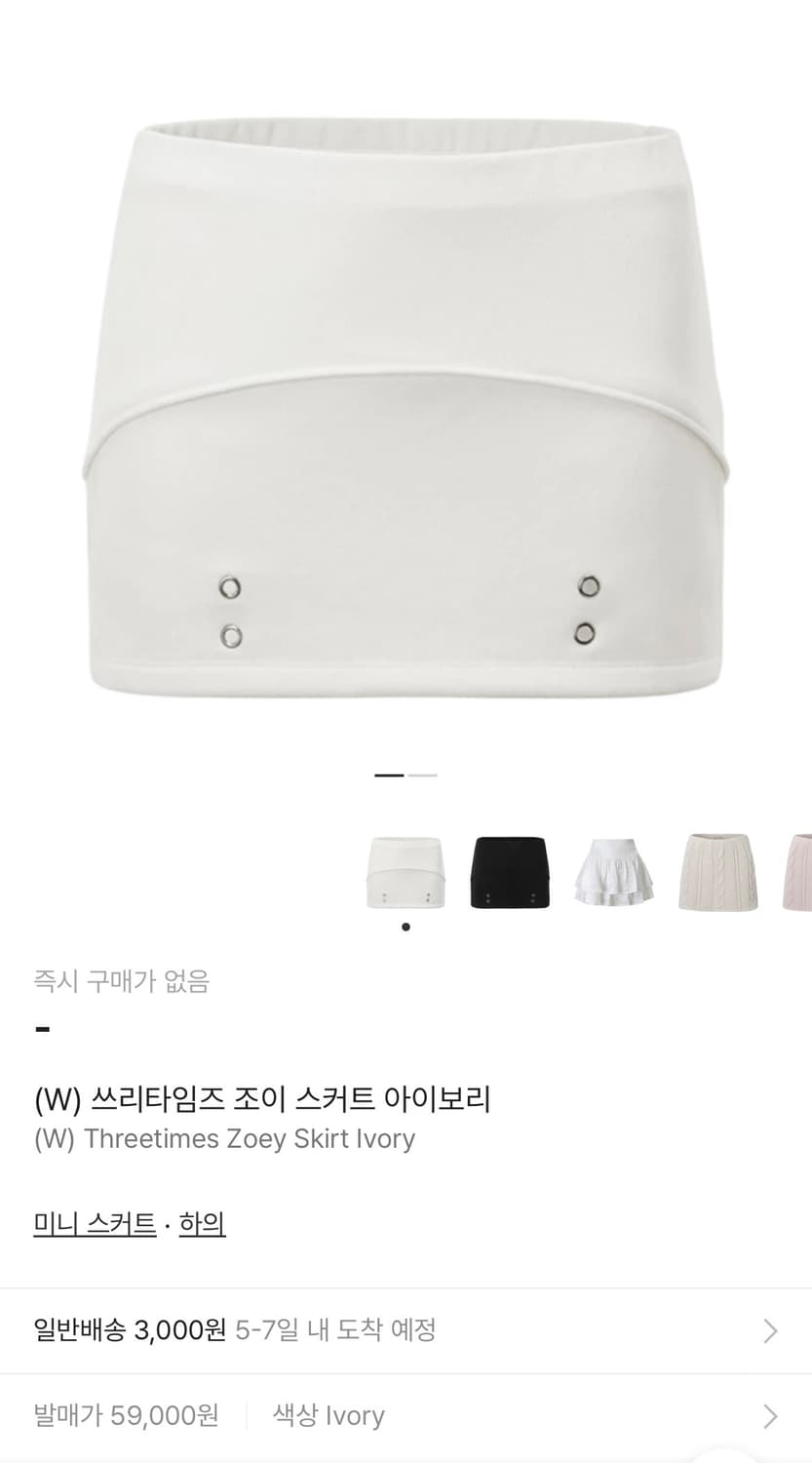This screenshot has height=1463, width=812.
Task: Open the white ruffle skirt thumbnail
Action: [x=612, y=871]
